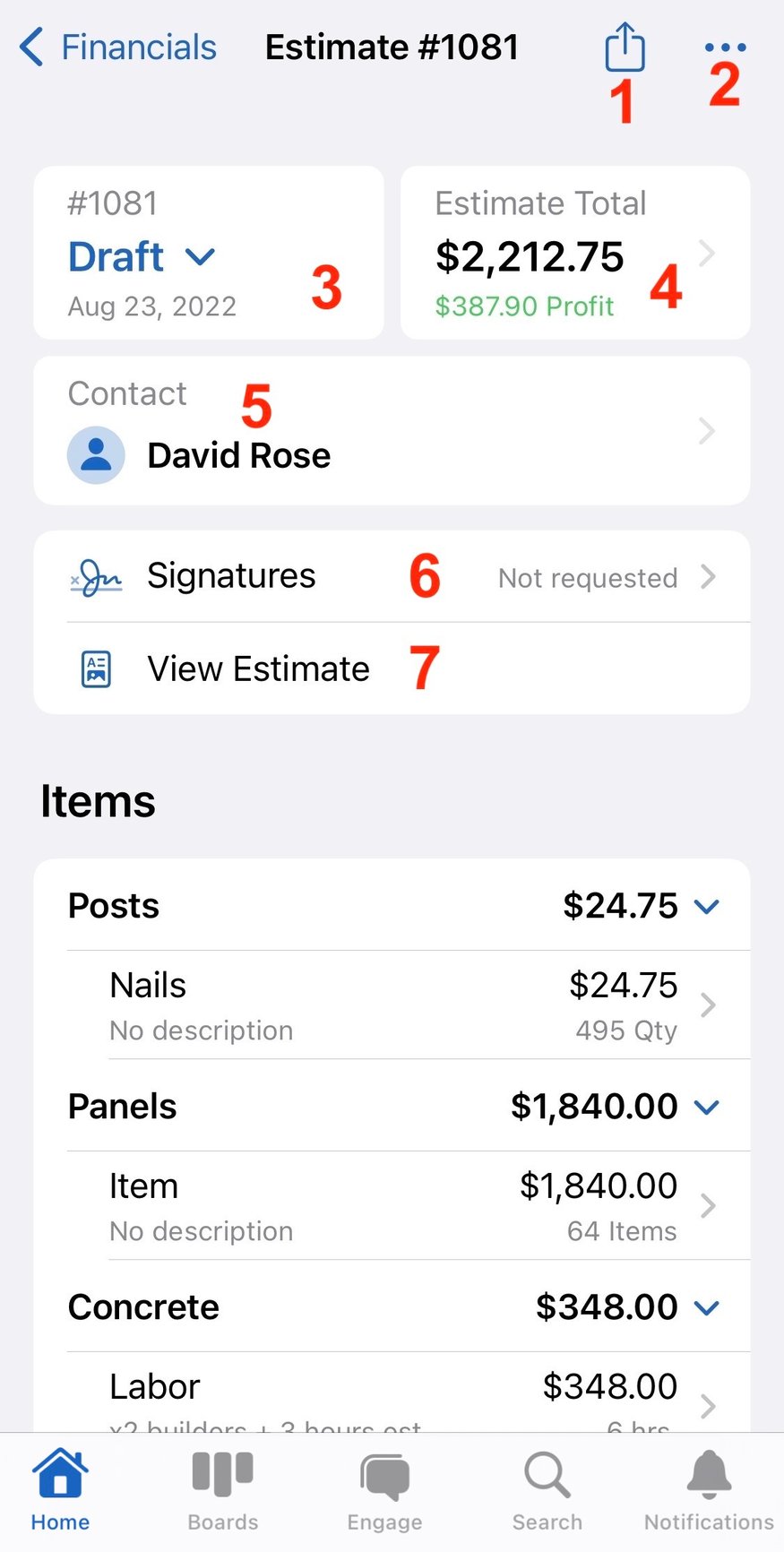
Task: Go back to Financials
Action: click(x=116, y=47)
